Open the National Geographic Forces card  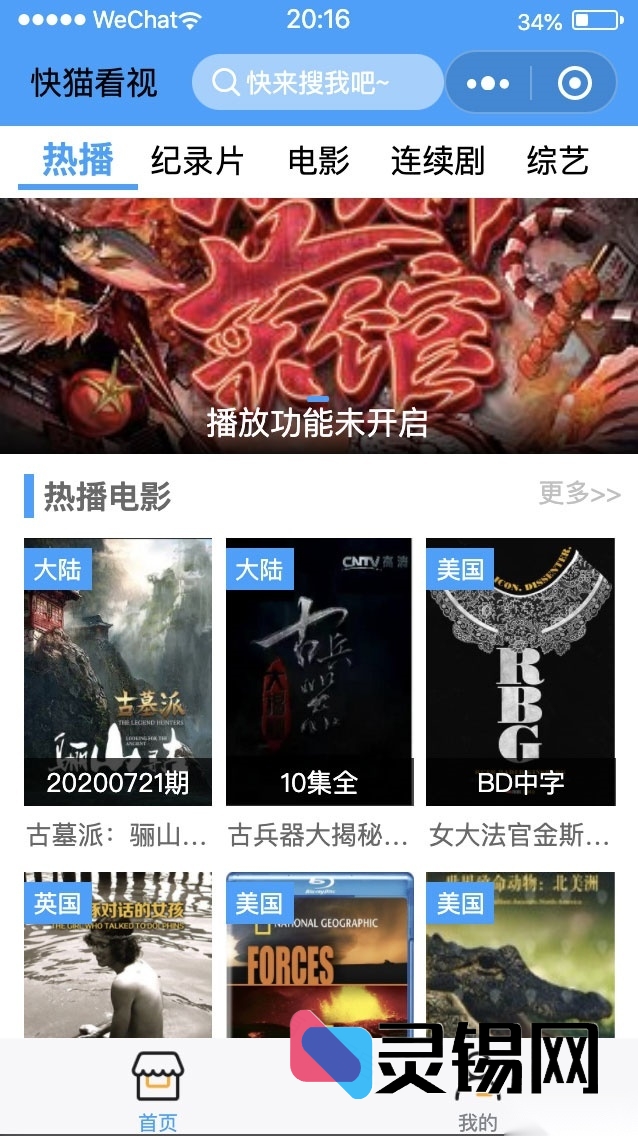coord(319,955)
